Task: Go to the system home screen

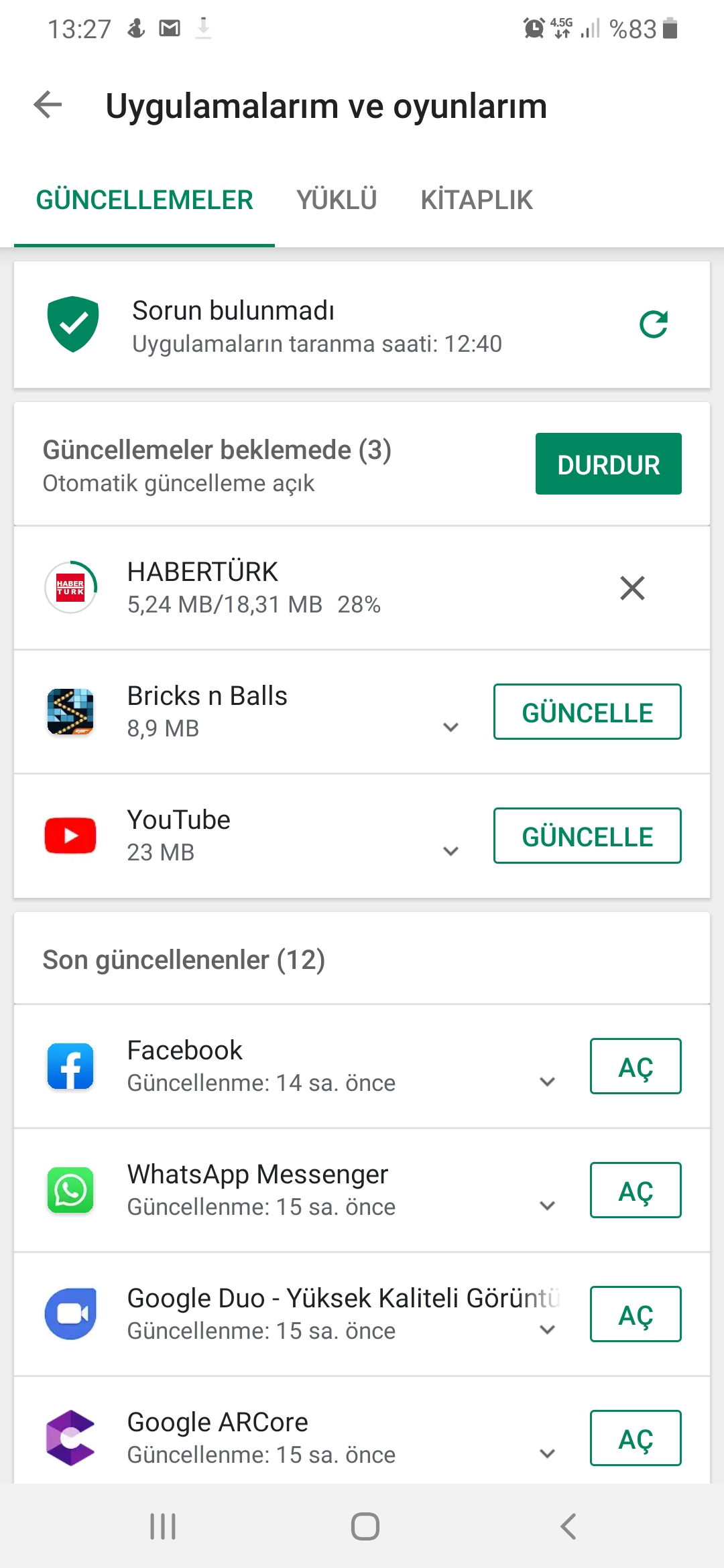Action: tap(365, 1526)
